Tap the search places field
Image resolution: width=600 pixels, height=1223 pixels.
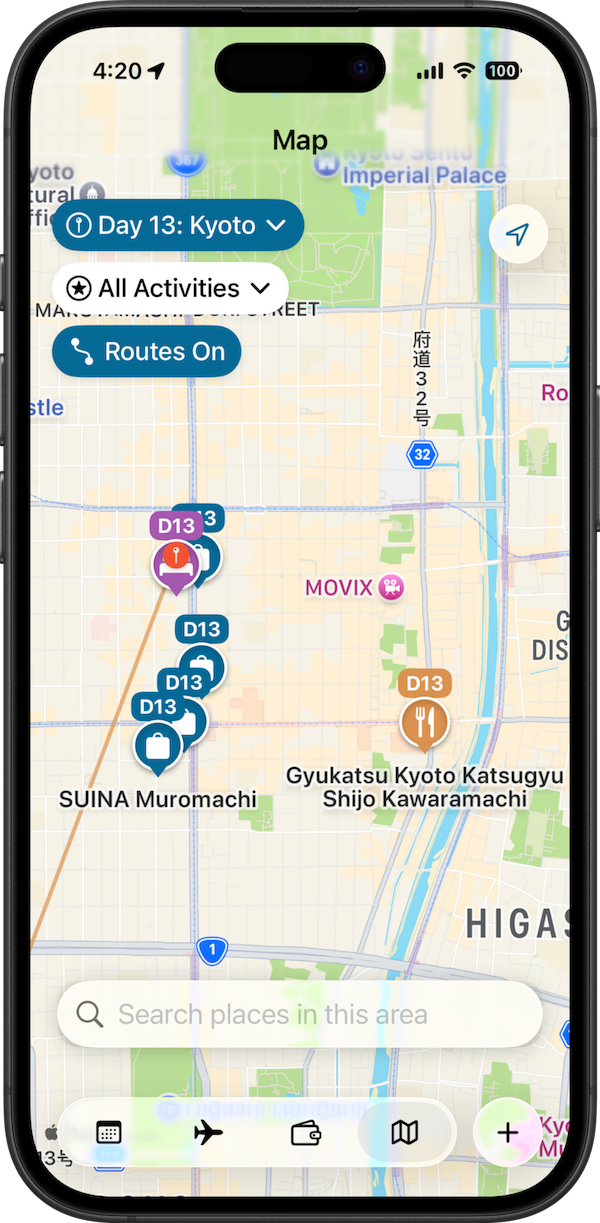pyautogui.click(x=300, y=1014)
